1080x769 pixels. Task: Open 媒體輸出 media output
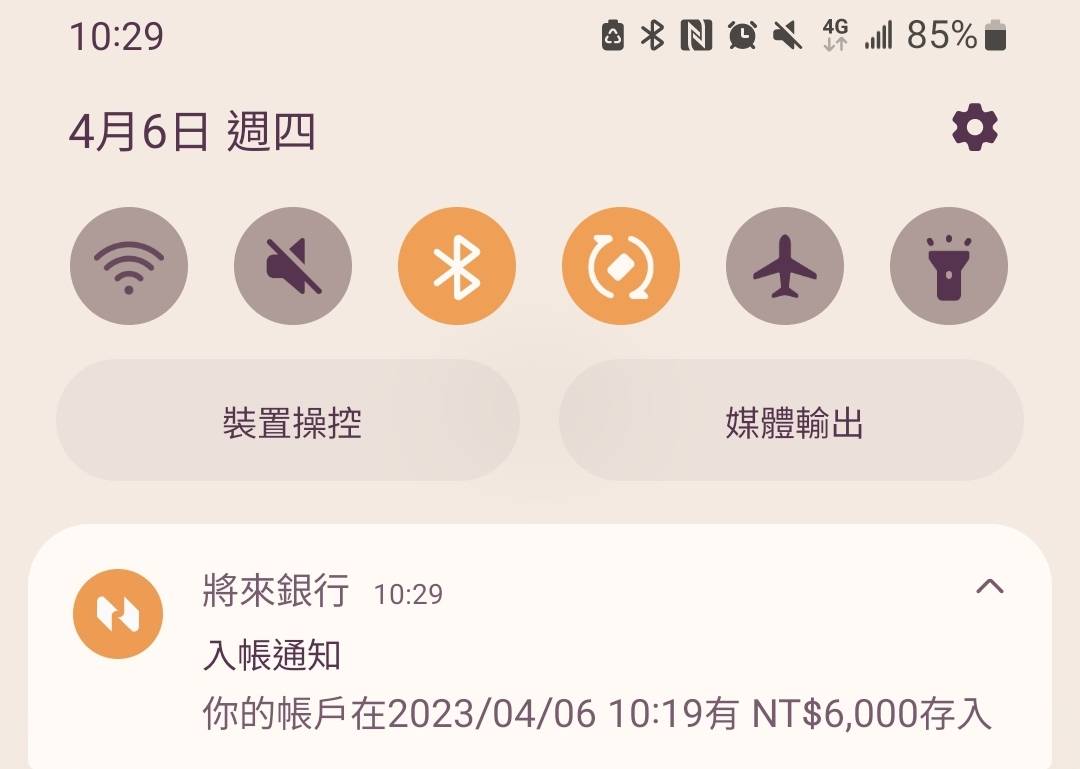[791, 421]
